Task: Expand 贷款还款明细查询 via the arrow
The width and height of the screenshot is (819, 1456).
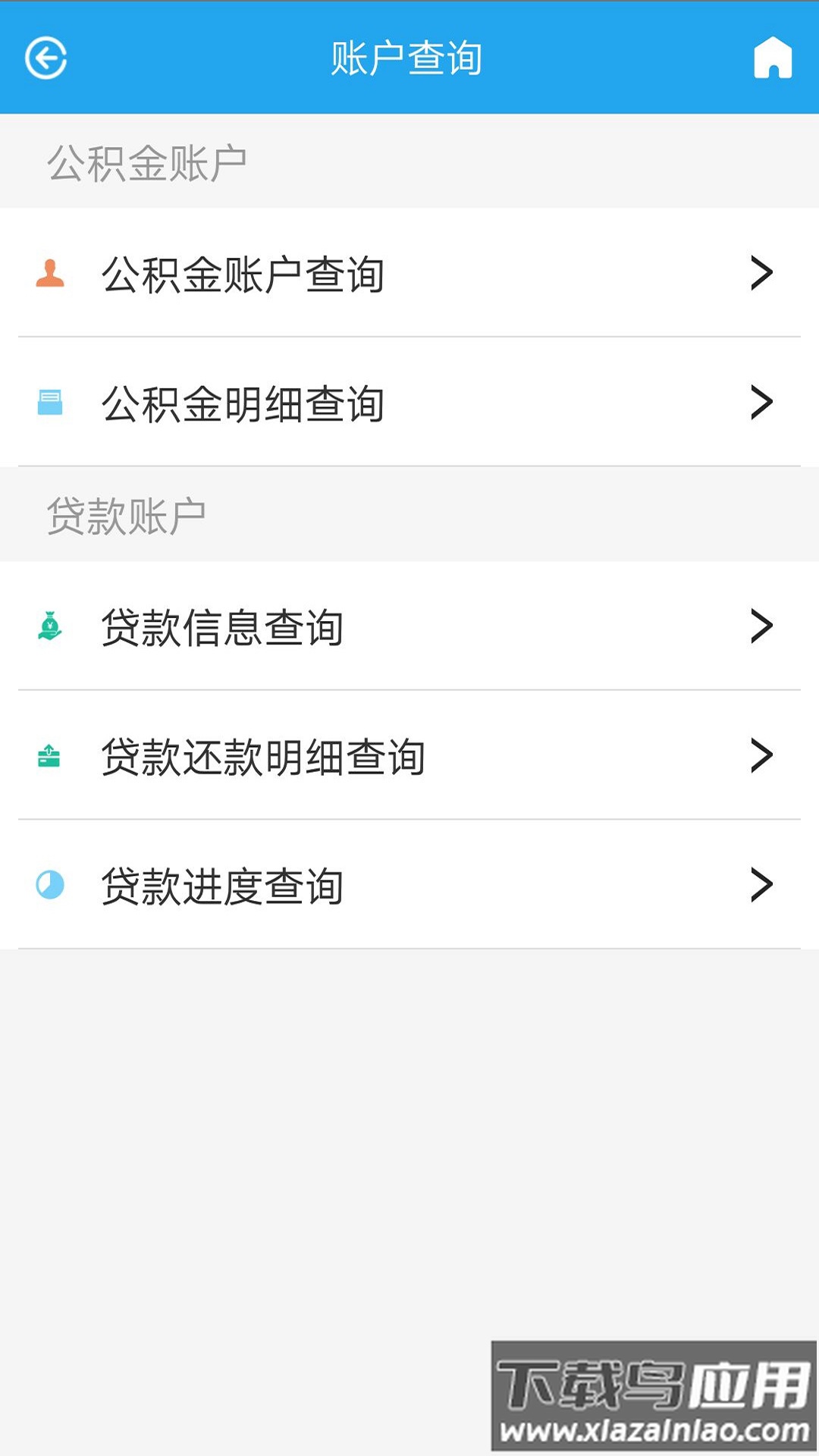Action: tap(761, 753)
